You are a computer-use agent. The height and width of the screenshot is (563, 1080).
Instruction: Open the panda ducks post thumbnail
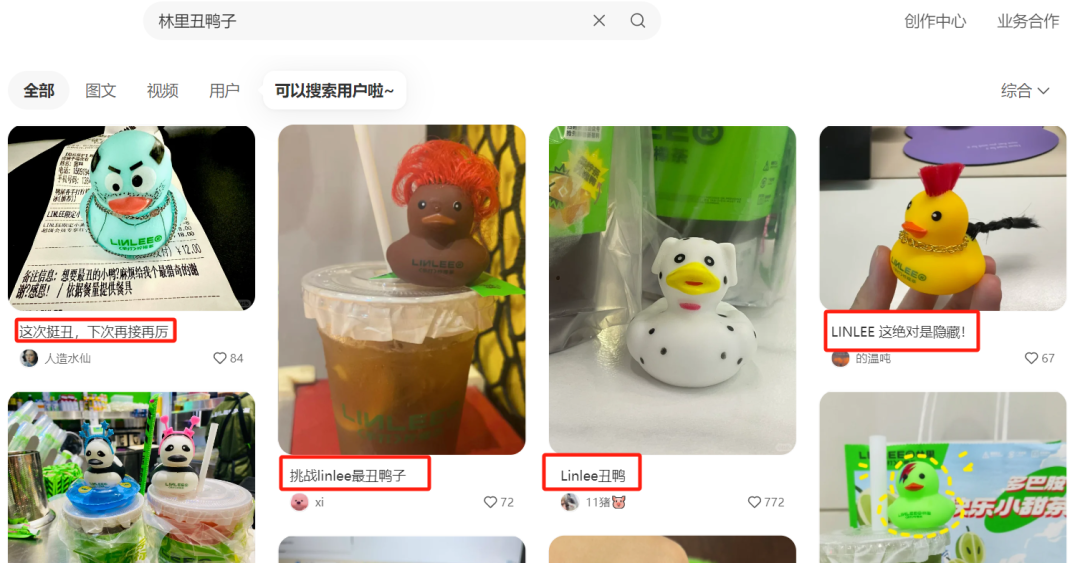pyautogui.click(x=131, y=477)
